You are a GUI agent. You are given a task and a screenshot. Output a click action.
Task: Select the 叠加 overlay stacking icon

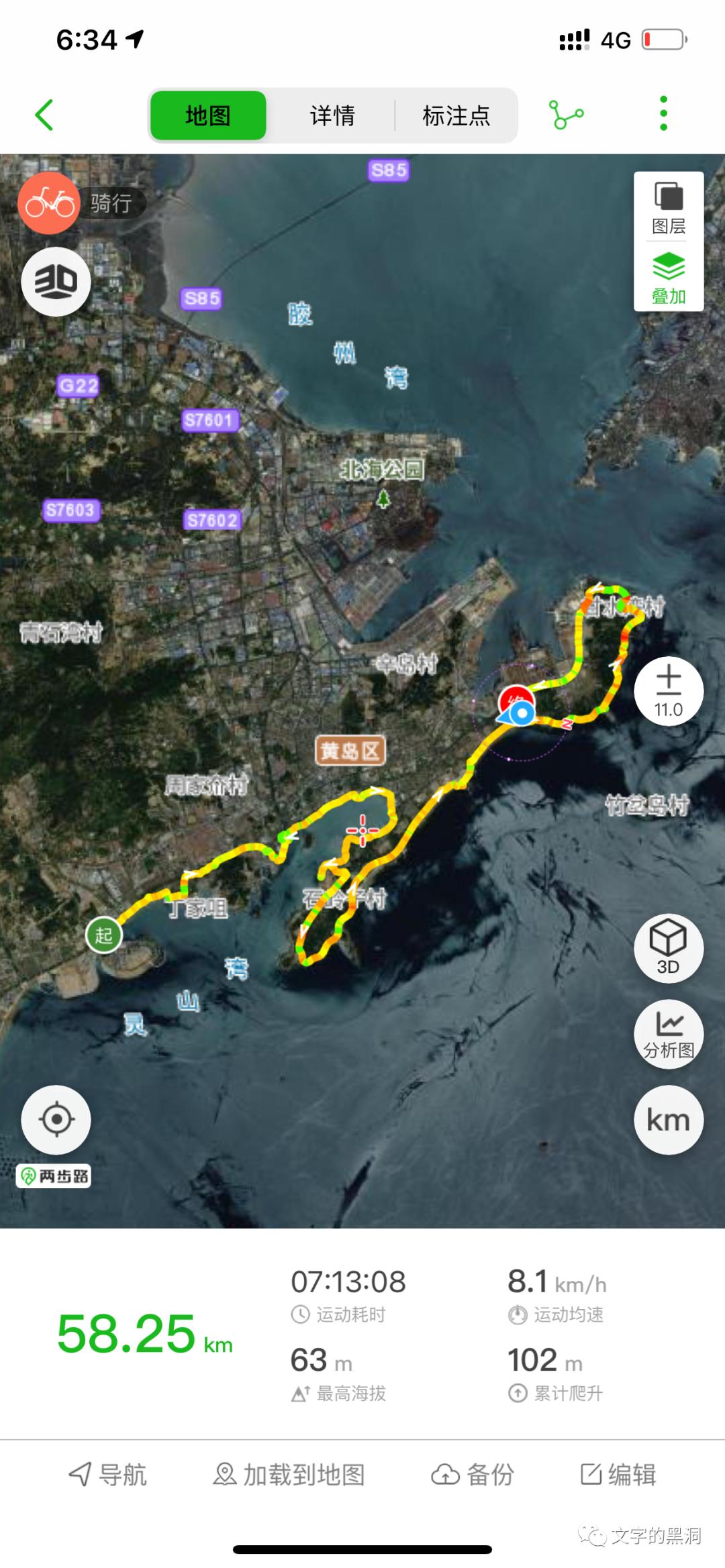[668, 278]
